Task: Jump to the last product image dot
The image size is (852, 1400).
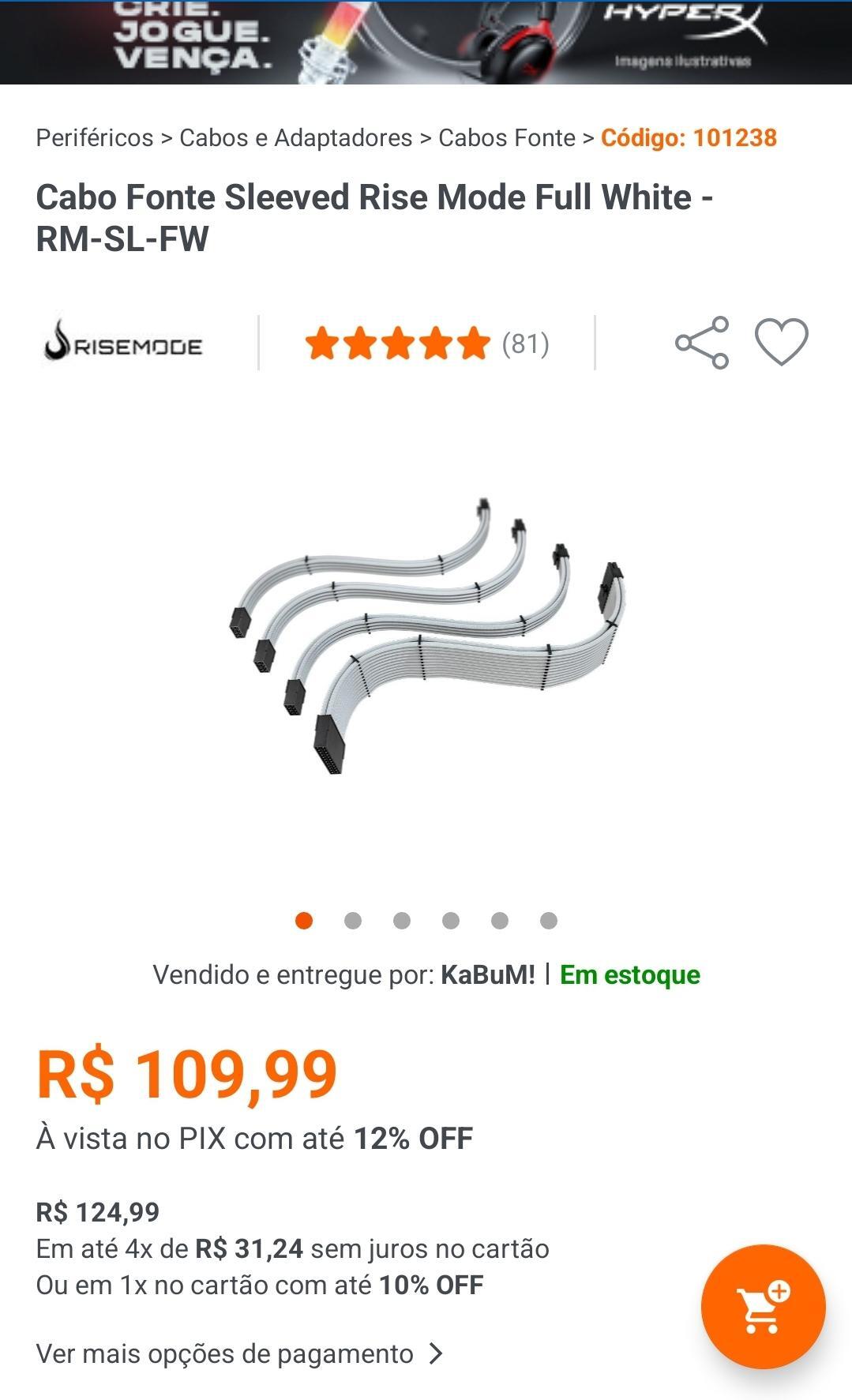Action: coord(549,921)
